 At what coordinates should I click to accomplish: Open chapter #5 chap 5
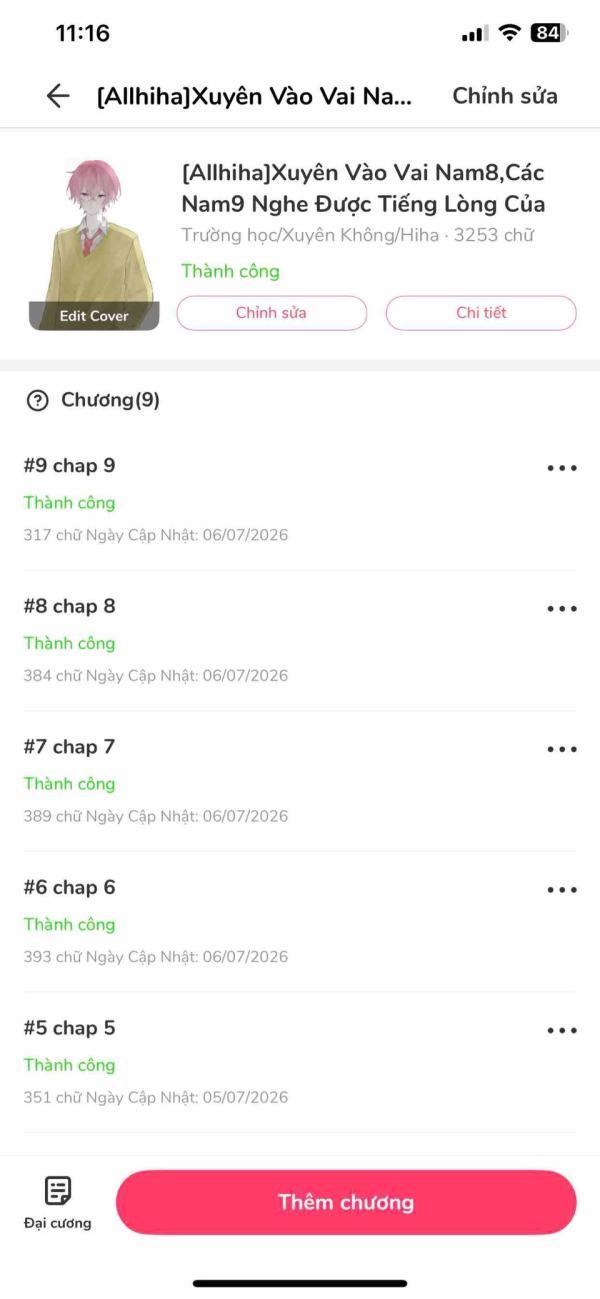(300, 1062)
